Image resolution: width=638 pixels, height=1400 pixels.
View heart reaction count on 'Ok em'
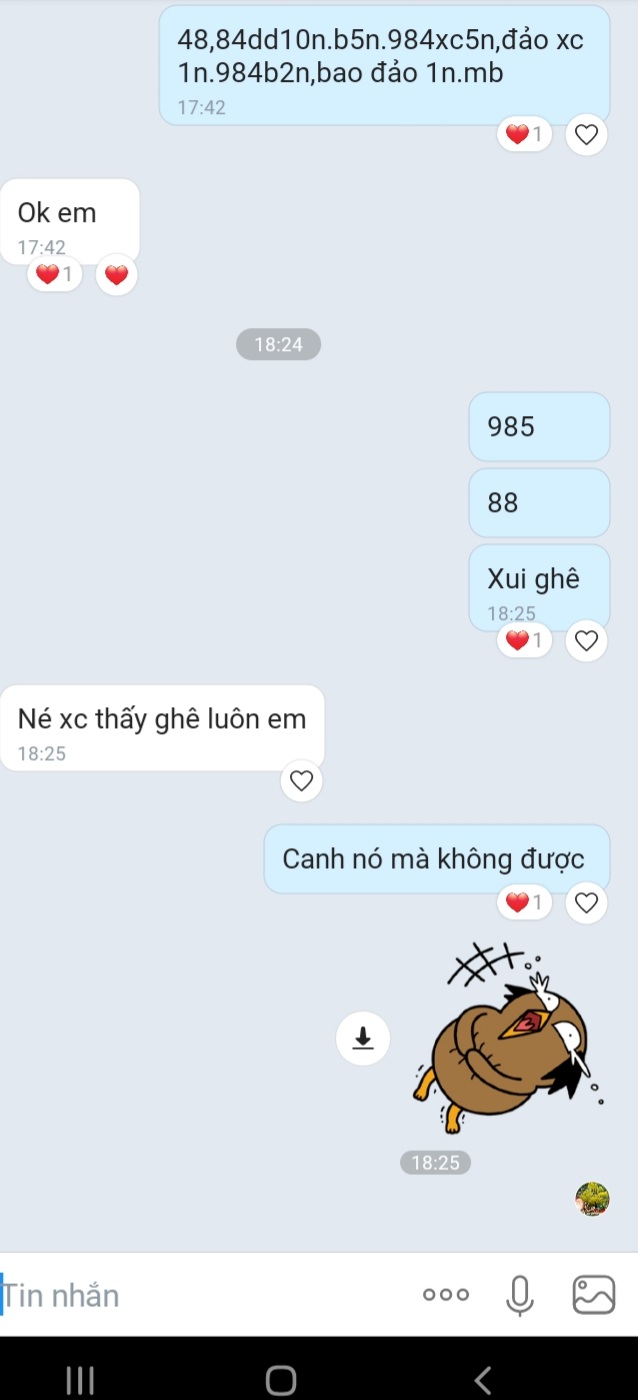55,274
